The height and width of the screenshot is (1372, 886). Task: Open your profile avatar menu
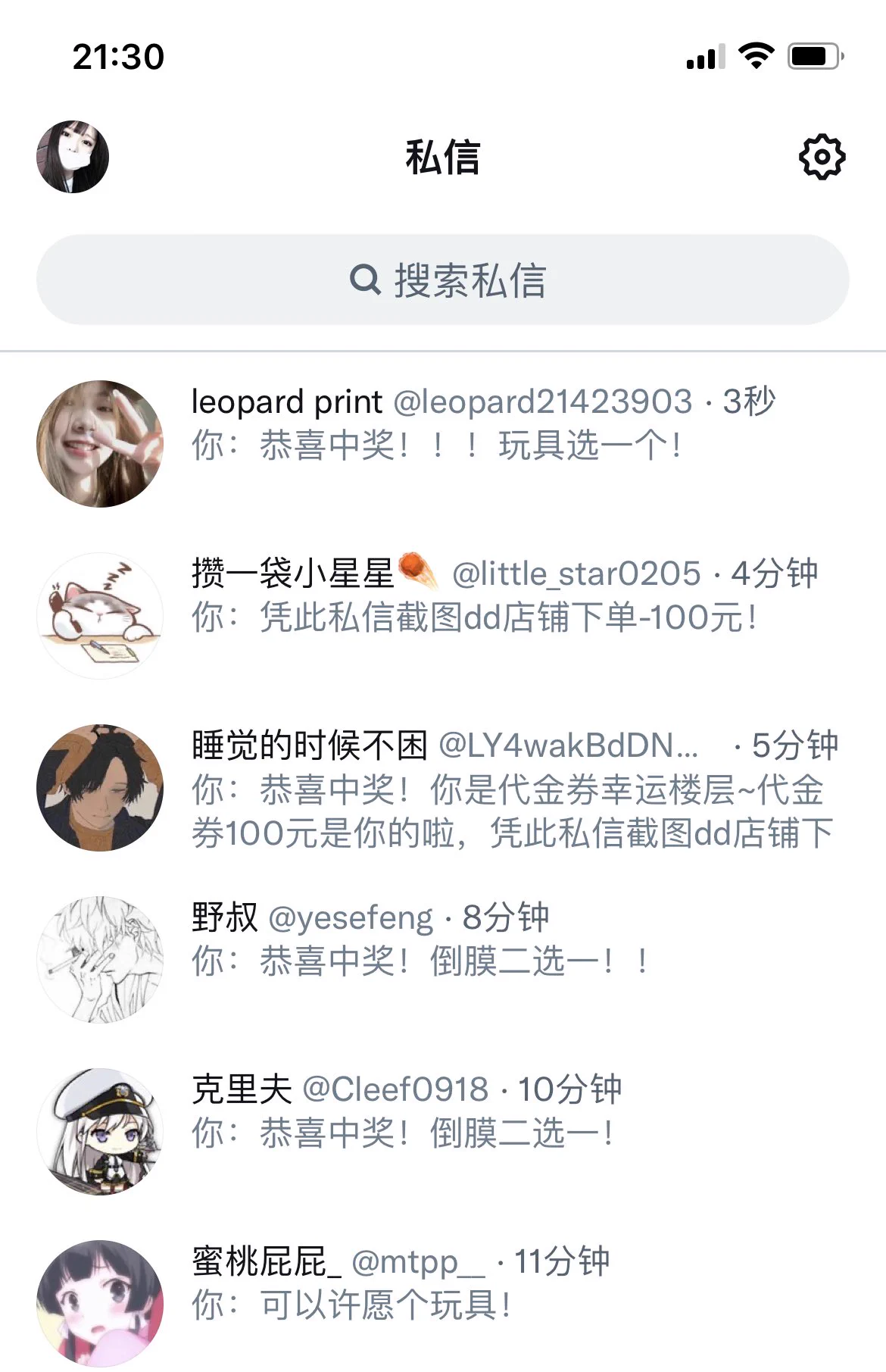(73, 157)
